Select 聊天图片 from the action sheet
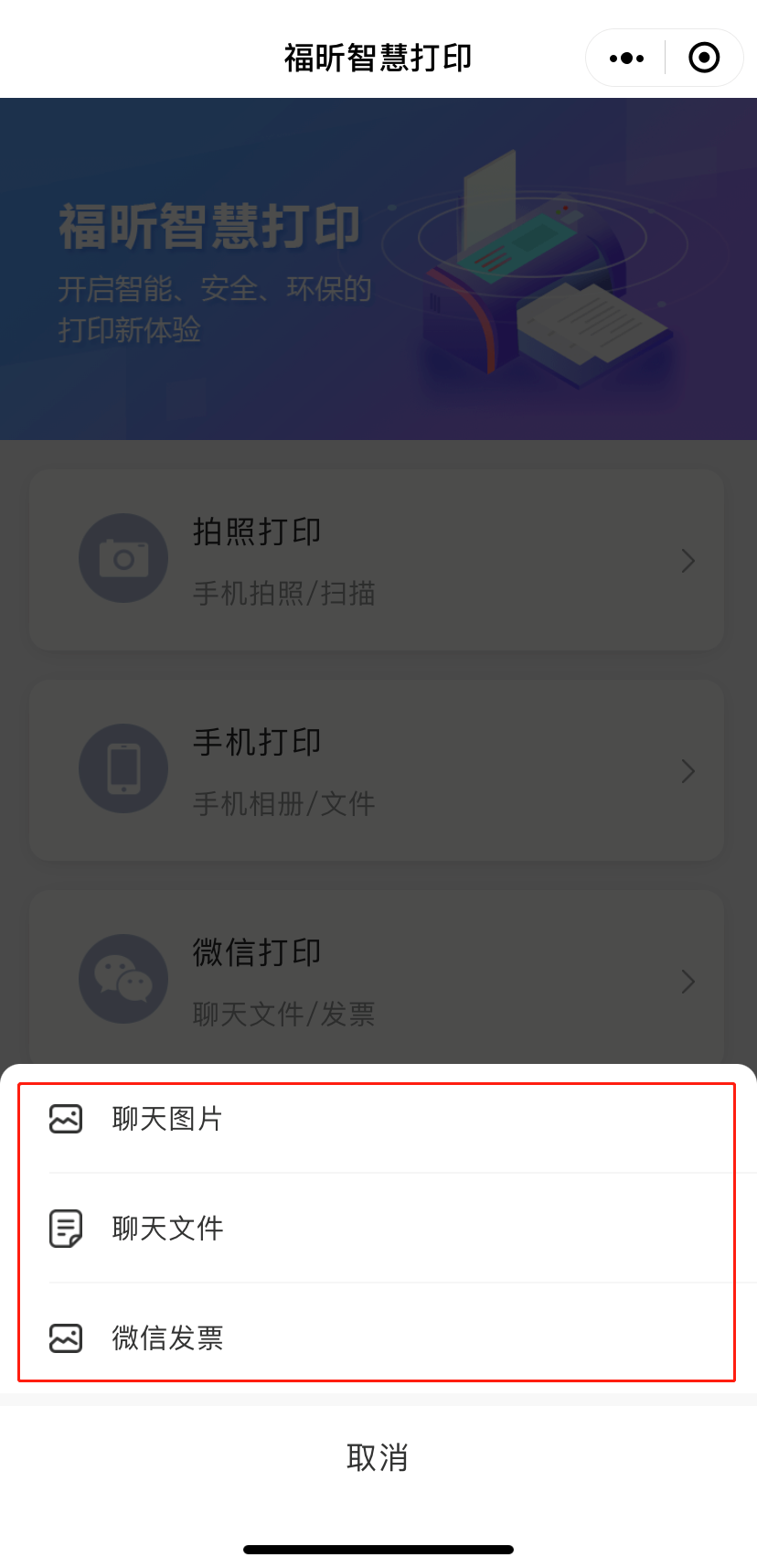This screenshot has width=757, height=1568. (378, 1118)
